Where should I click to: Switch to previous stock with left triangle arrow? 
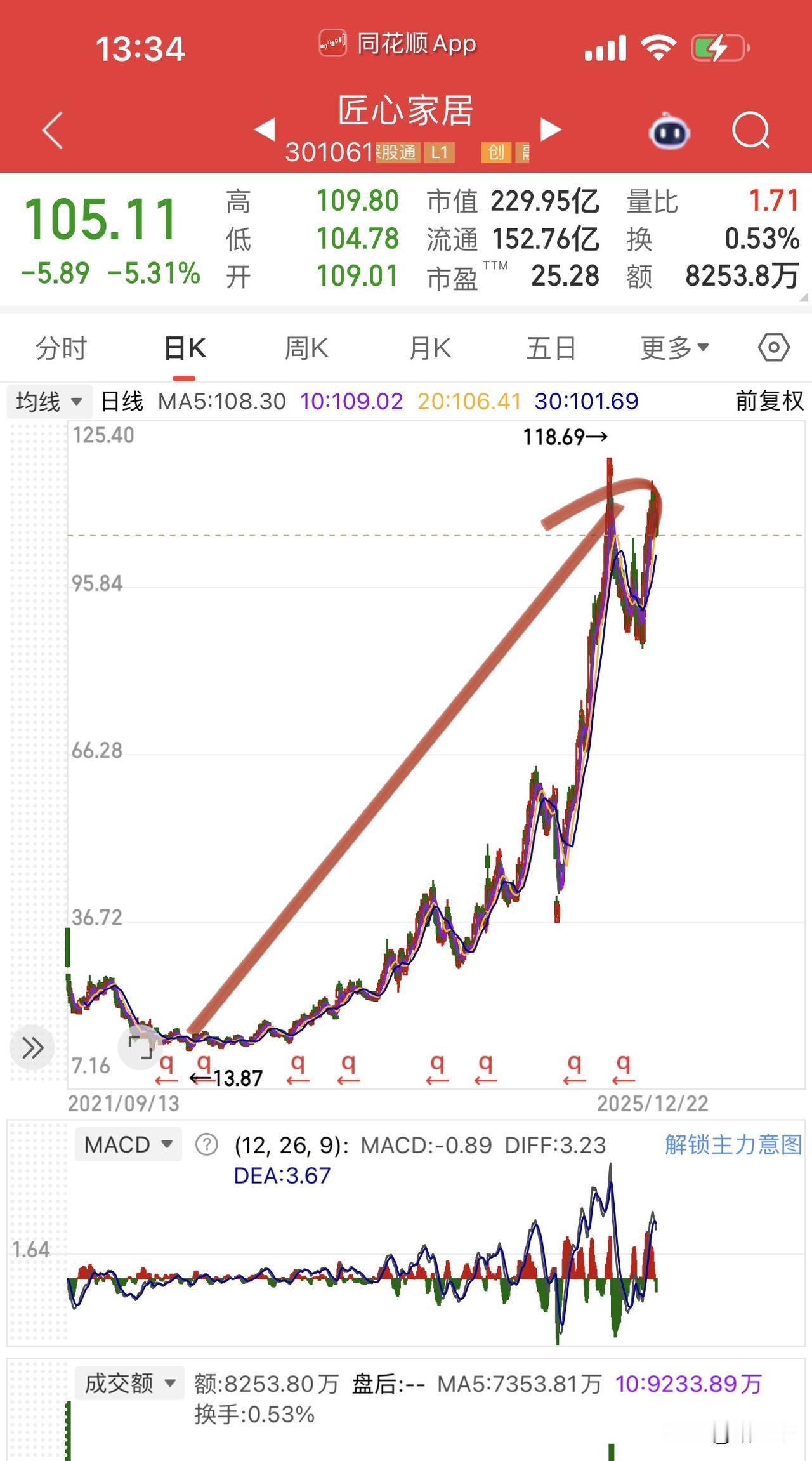coord(264,128)
